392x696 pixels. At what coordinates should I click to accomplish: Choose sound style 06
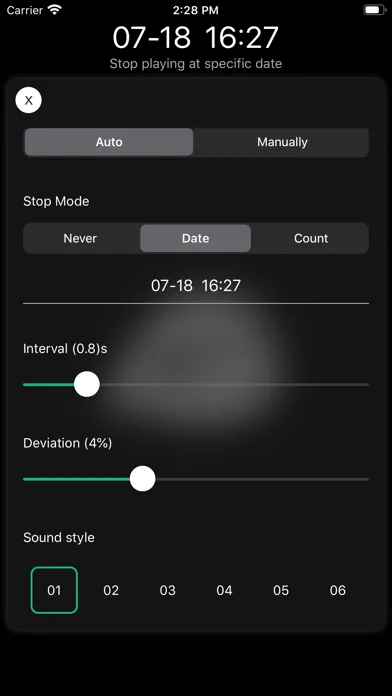click(x=338, y=590)
